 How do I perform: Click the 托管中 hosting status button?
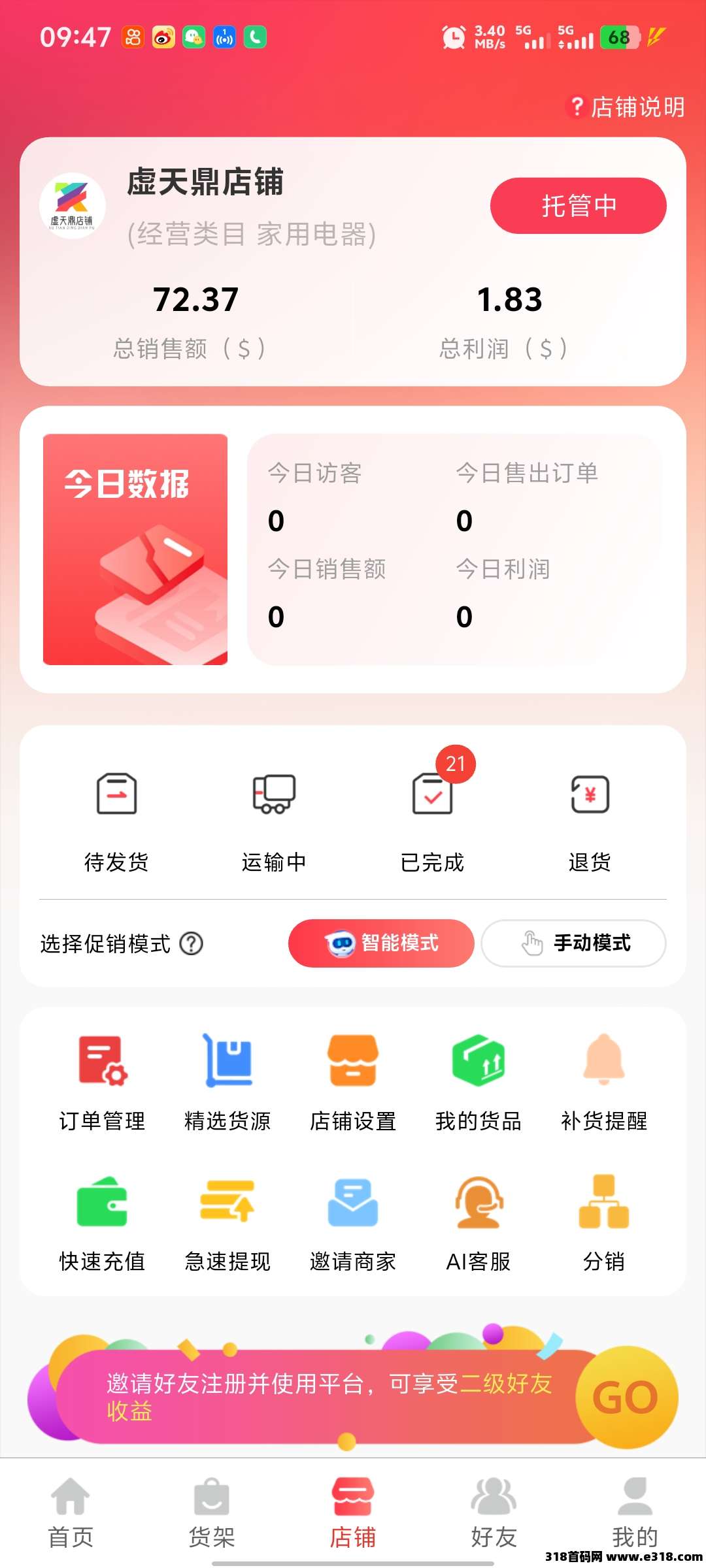point(578,205)
